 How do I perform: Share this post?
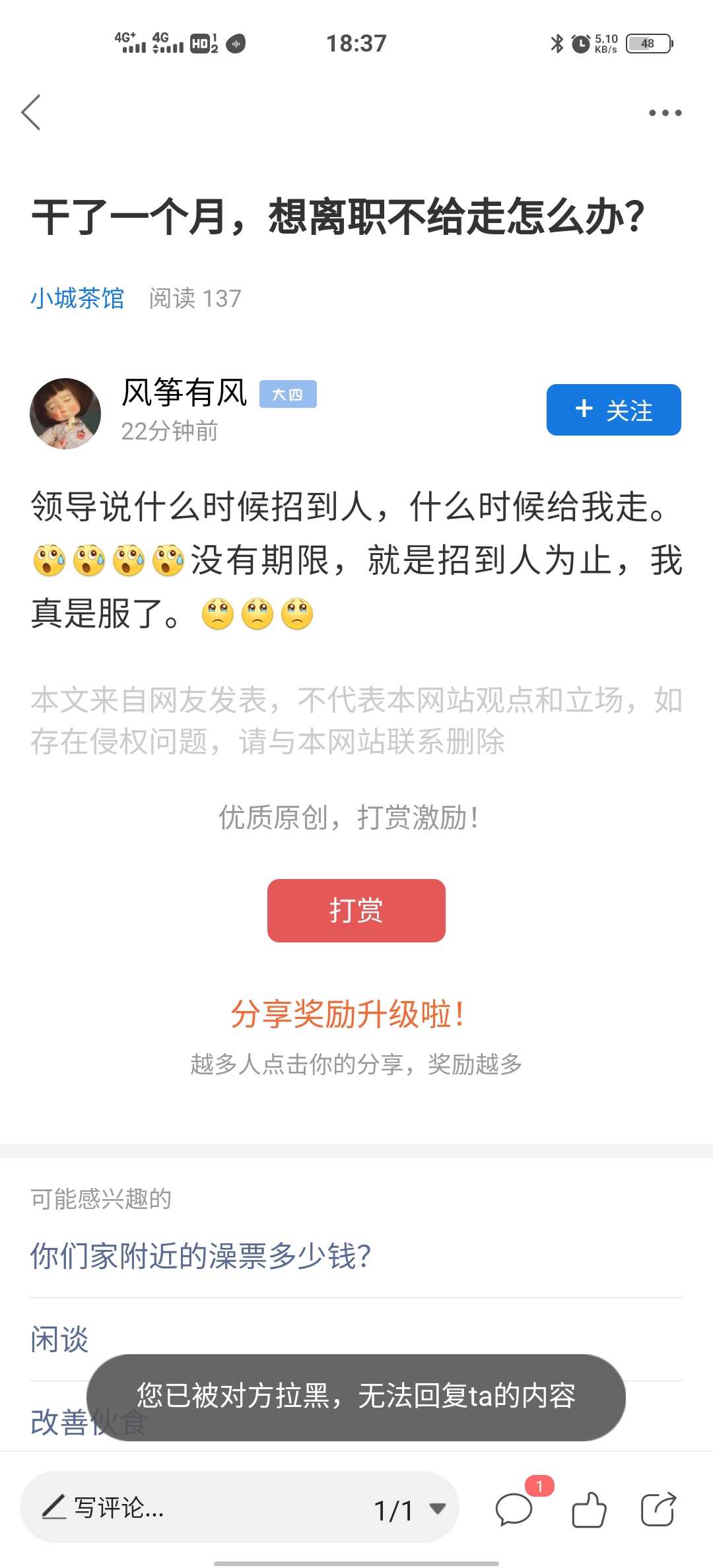[658, 1509]
